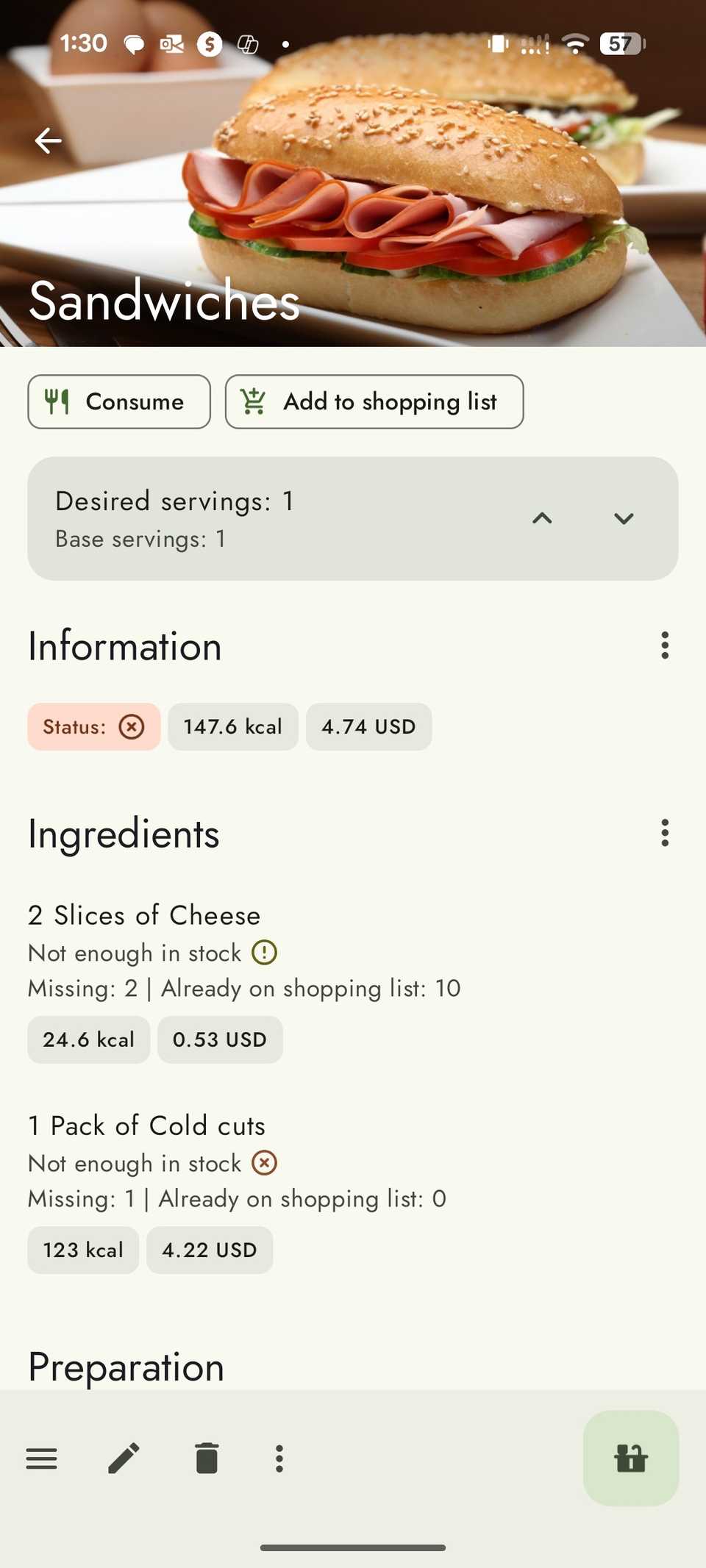Open the Ingredients section overflow menu
This screenshot has height=1568, width=706.
[664, 833]
